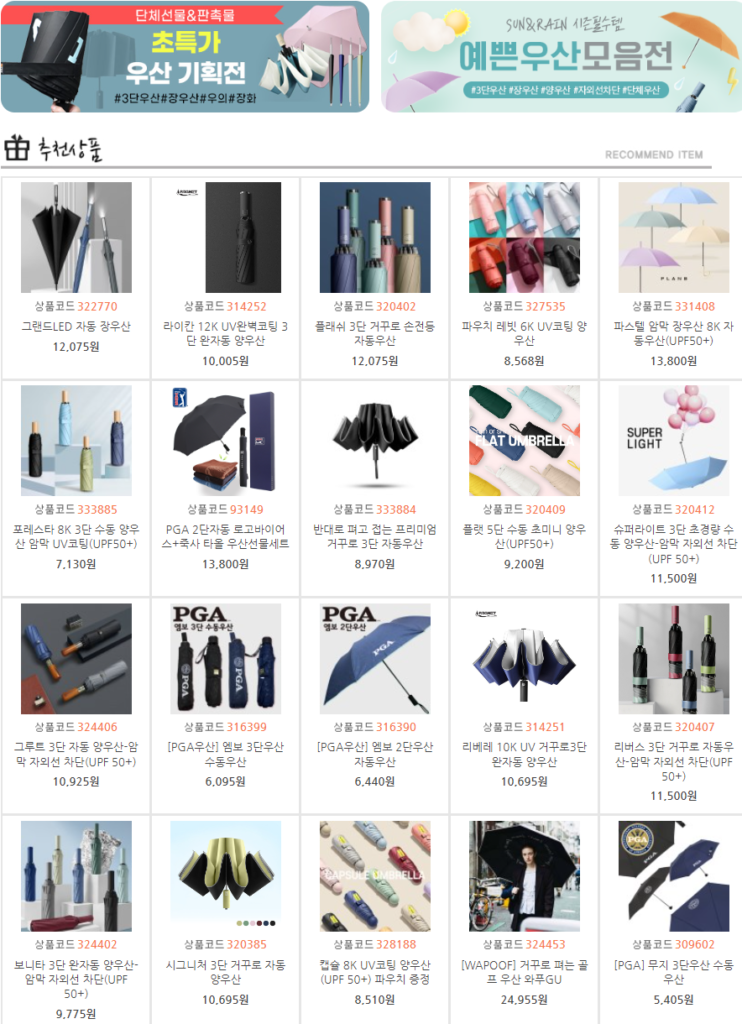The width and height of the screenshot is (742, 1024).
Task: Open [WAPOOF] 거꾸로 펴는 골프 우산
Action: (x=524, y=877)
